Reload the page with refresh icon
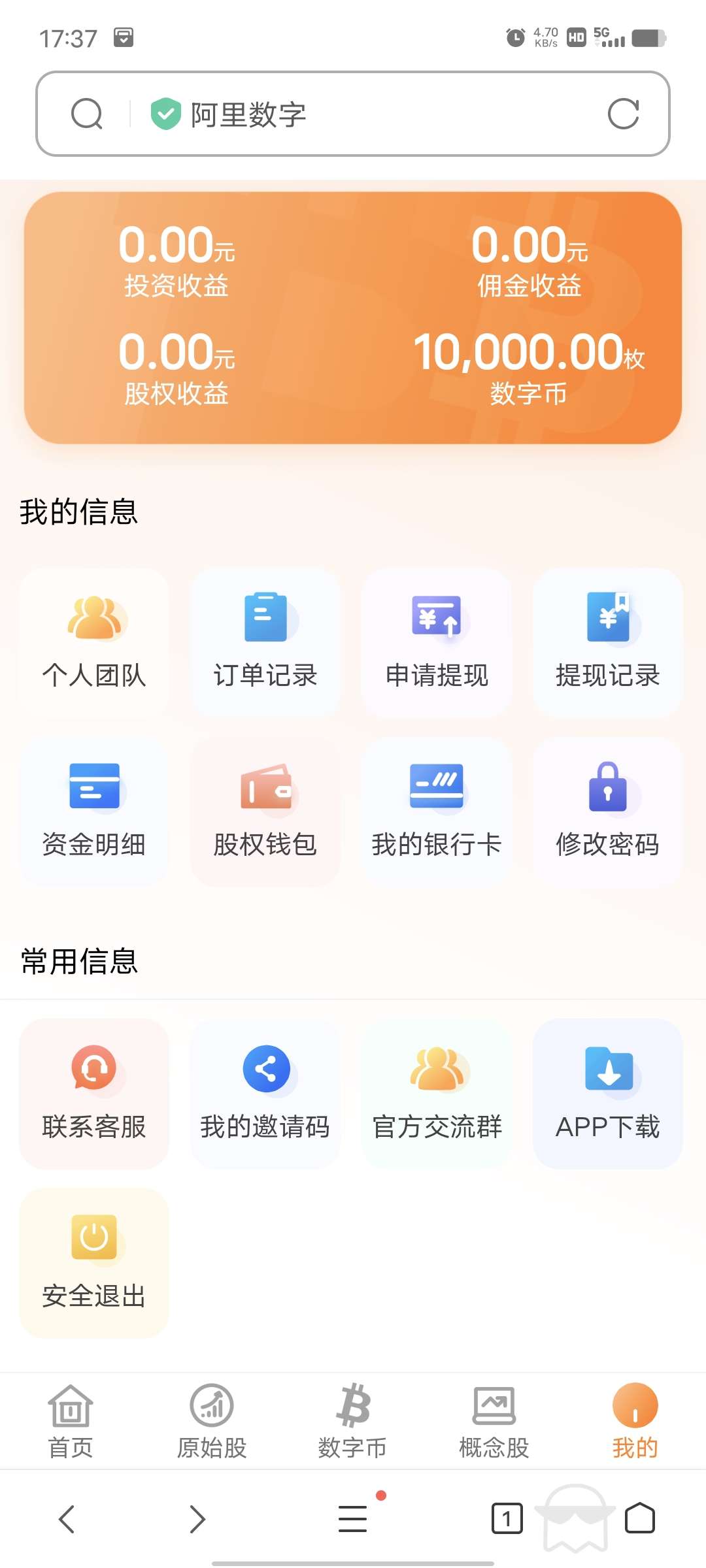The width and height of the screenshot is (706, 1568). [x=622, y=114]
